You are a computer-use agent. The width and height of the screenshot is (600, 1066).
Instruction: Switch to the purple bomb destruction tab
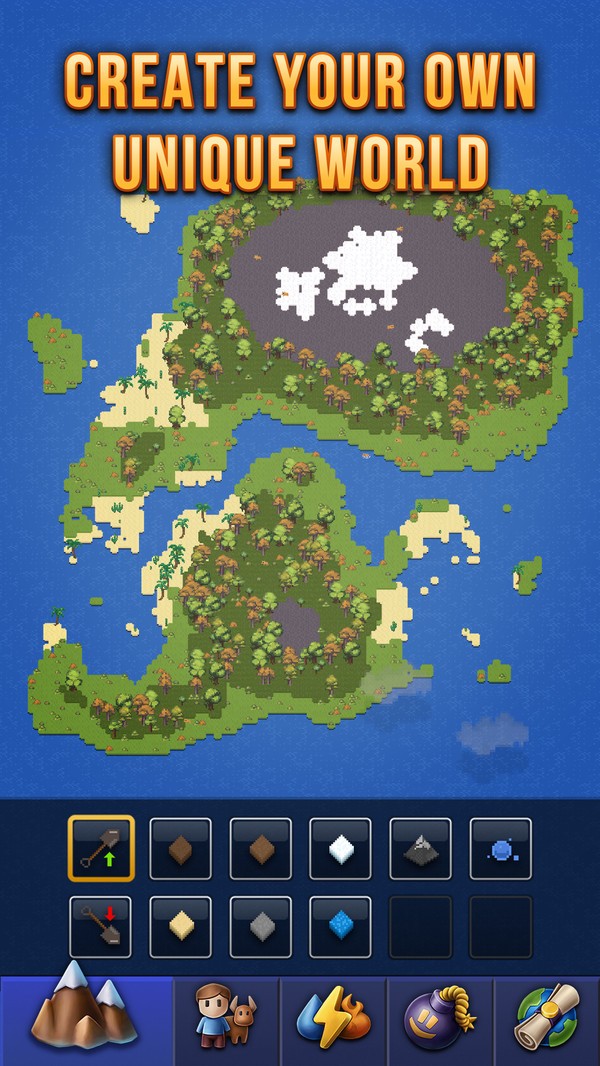[440, 1020]
